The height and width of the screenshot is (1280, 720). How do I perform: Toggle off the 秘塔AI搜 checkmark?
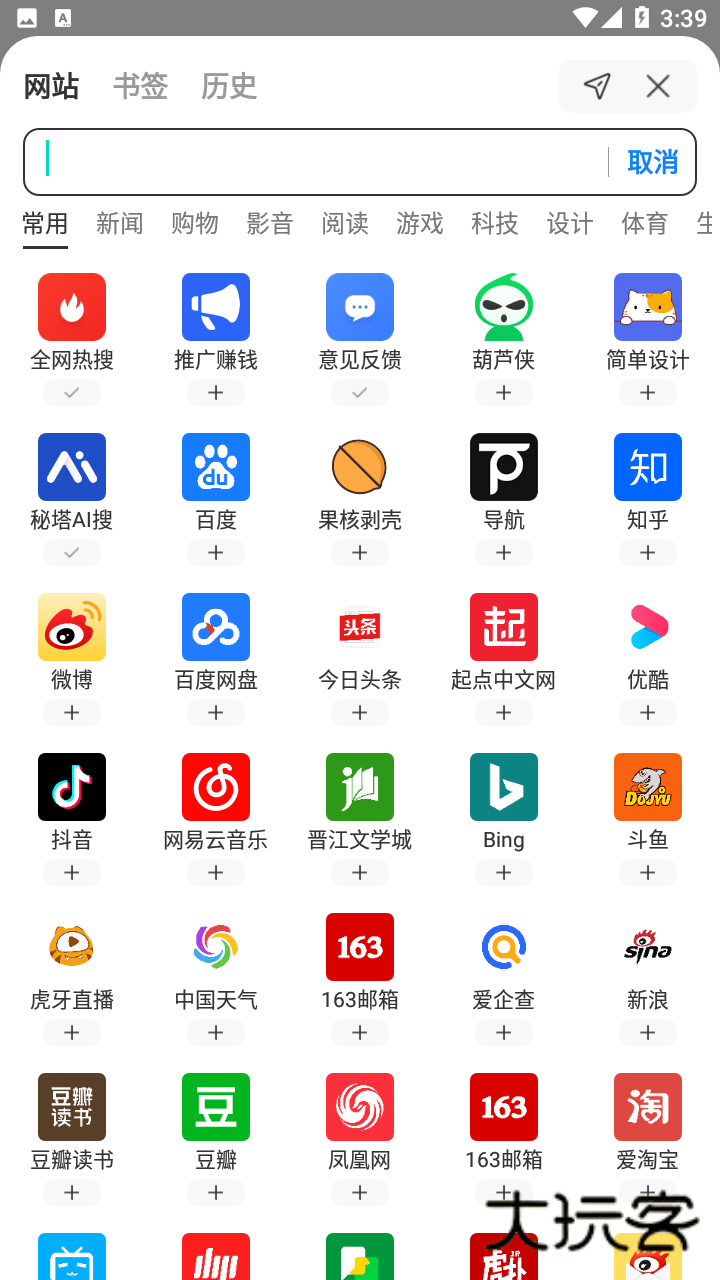pyautogui.click(x=71, y=552)
